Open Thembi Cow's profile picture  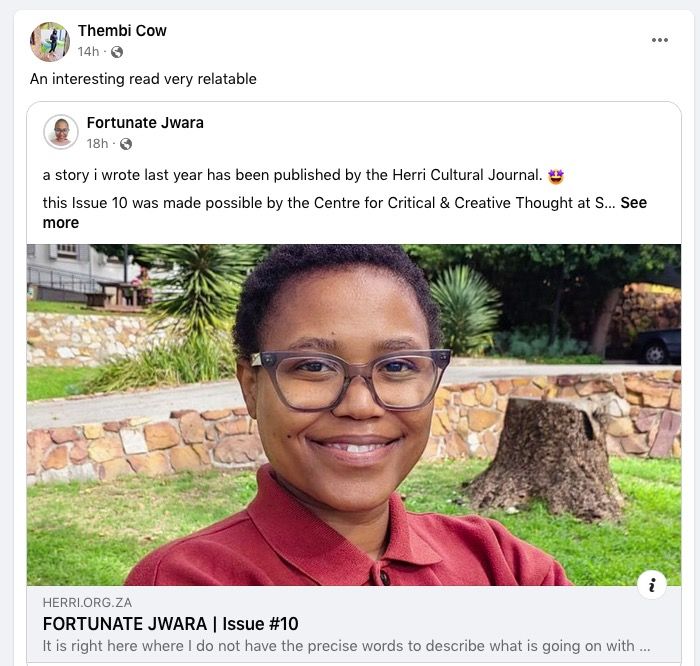tap(49, 41)
